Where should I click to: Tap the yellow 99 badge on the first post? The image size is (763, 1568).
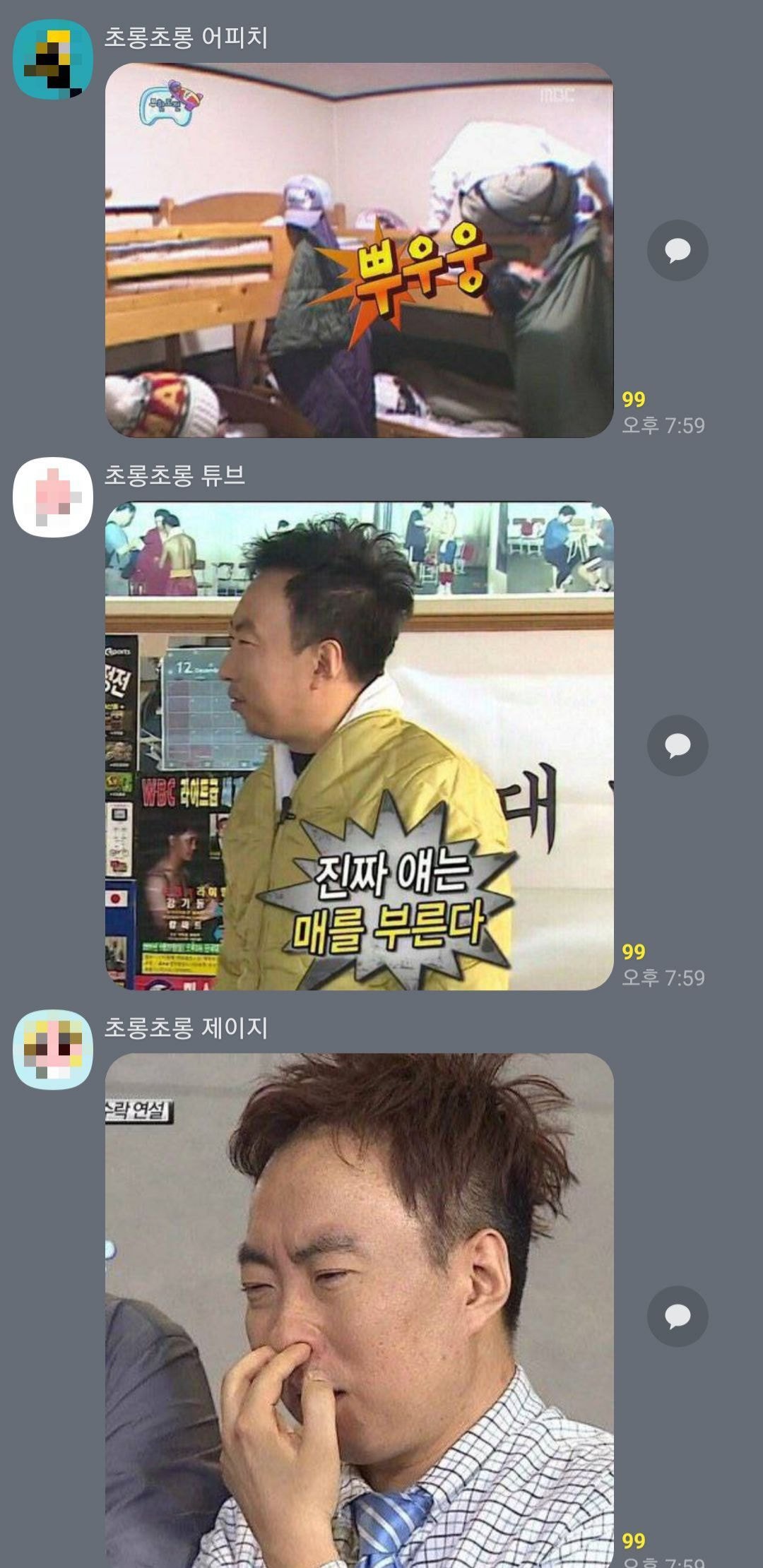[636, 398]
